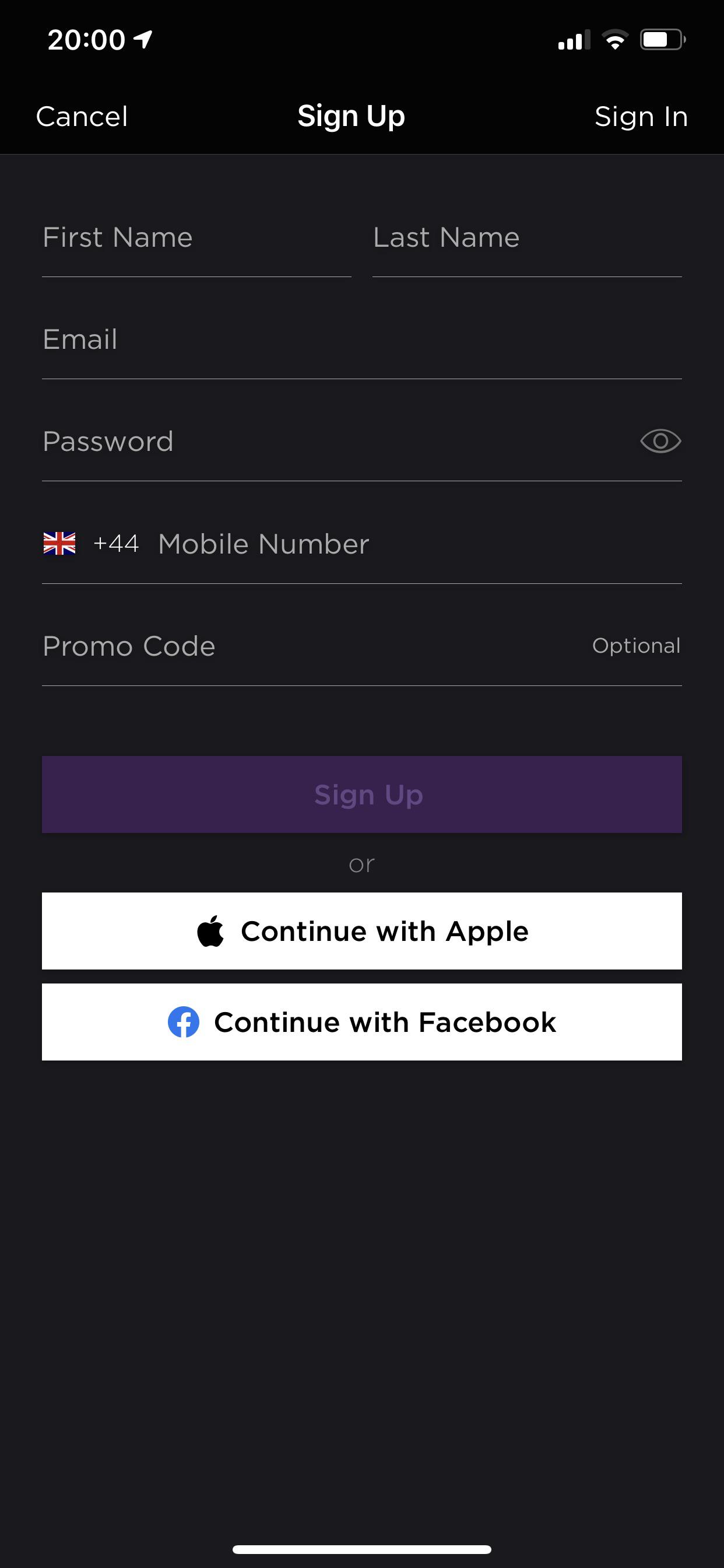Choose Continue with Apple
Viewport: 724px width, 1568px height.
click(362, 930)
